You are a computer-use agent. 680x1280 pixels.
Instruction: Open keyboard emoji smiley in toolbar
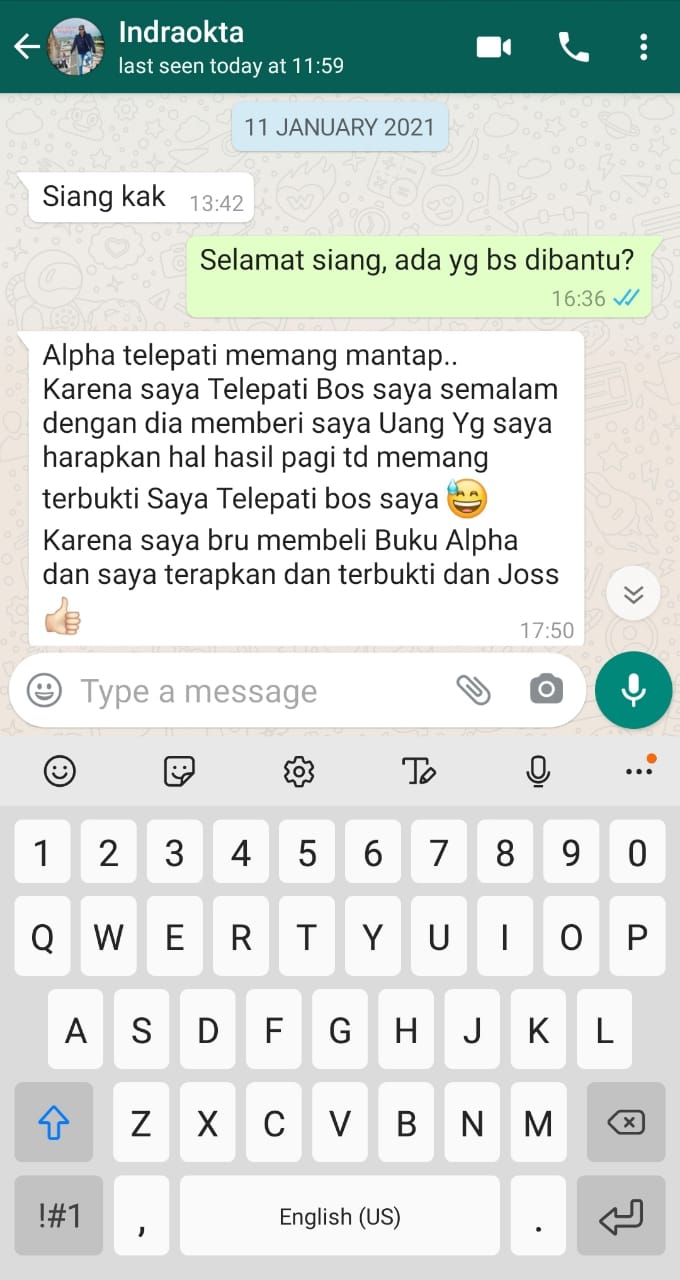pos(60,771)
